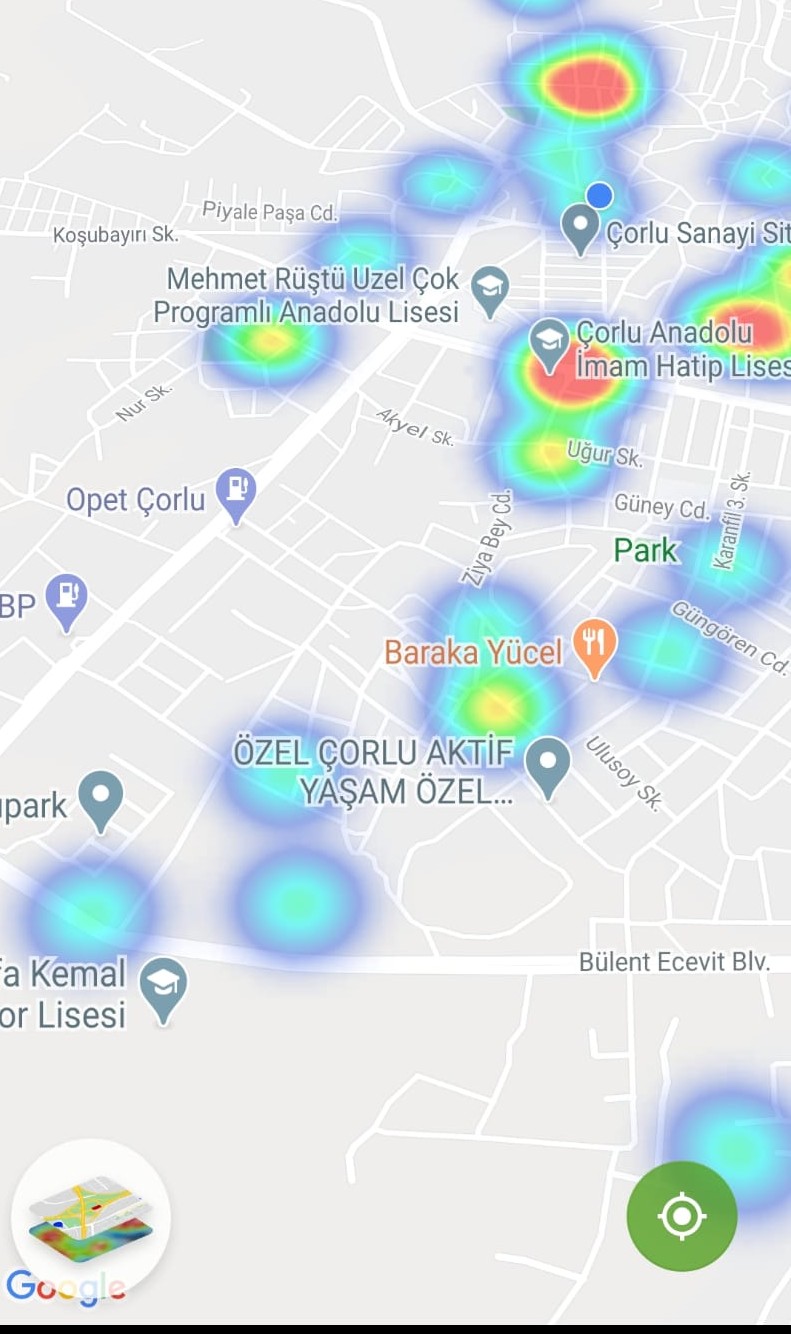Tap Çorlu Anadolu İmam Hatip Lisesi marker
This screenshot has width=791, height=1334.
[549, 344]
